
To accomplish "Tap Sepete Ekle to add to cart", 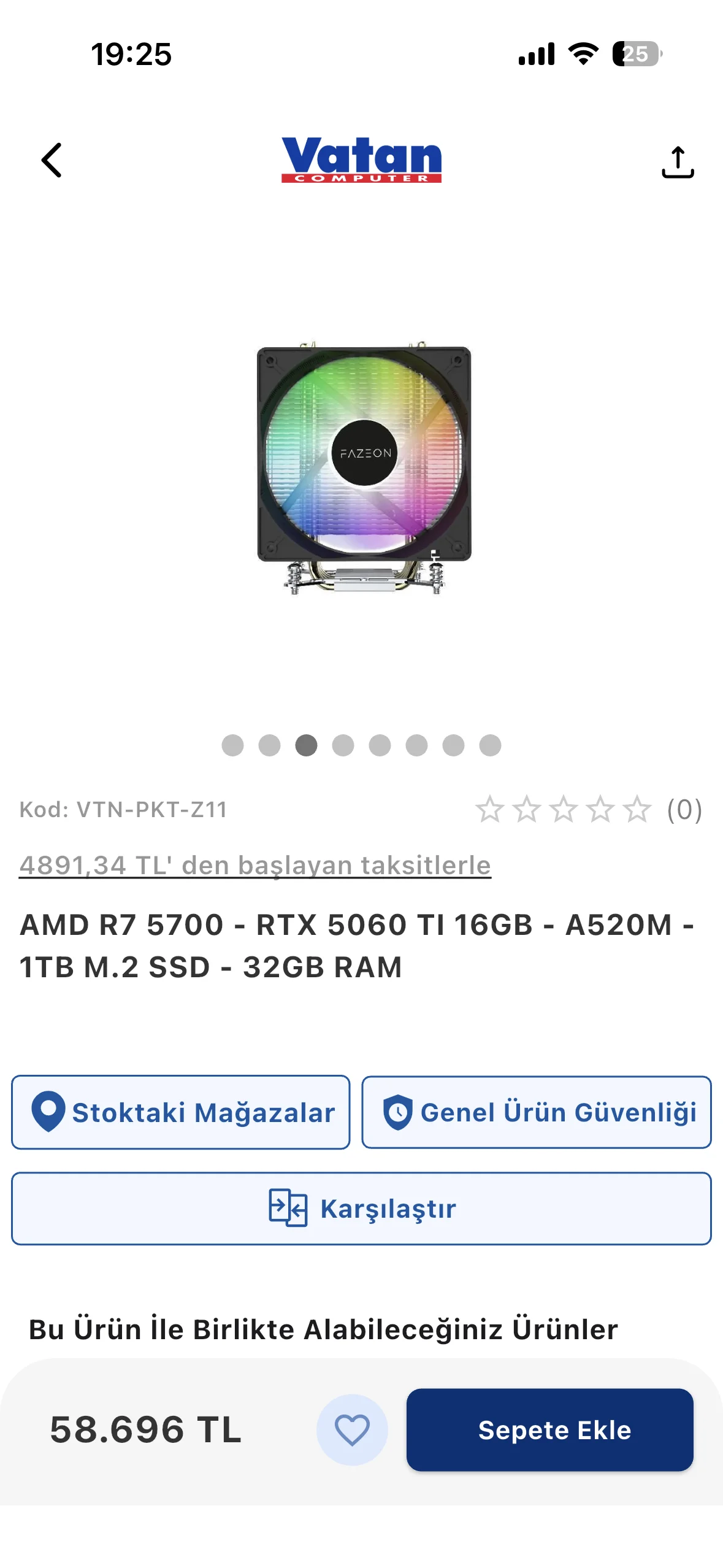I will pyautogui.click(x=550, y=1430).
